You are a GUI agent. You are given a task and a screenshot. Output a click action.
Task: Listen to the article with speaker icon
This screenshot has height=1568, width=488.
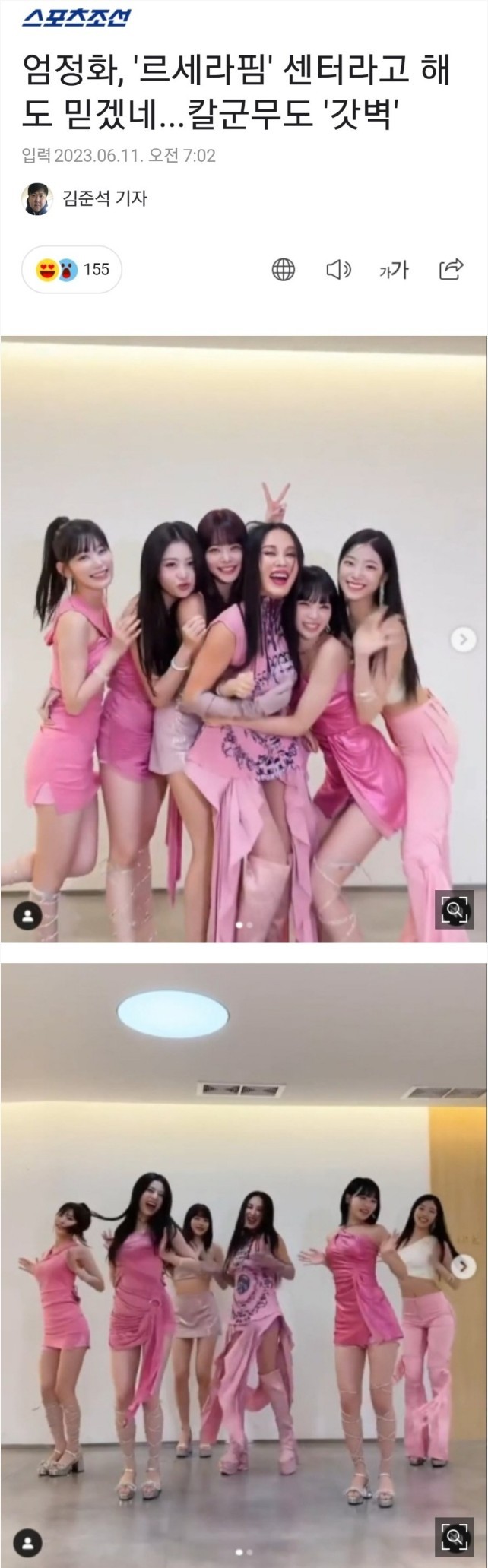(x=338, y=269)
